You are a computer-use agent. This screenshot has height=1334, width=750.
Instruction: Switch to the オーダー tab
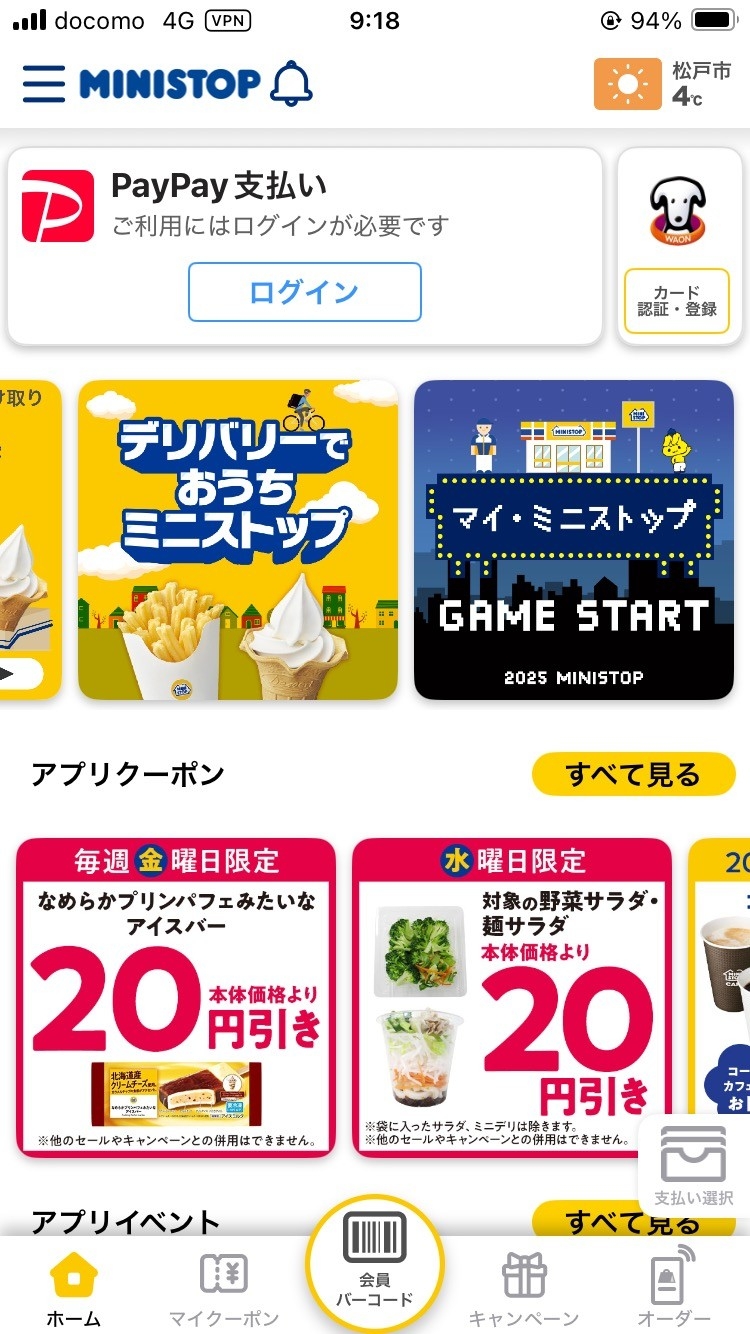pyautogui.click(x=674, y=1290)
